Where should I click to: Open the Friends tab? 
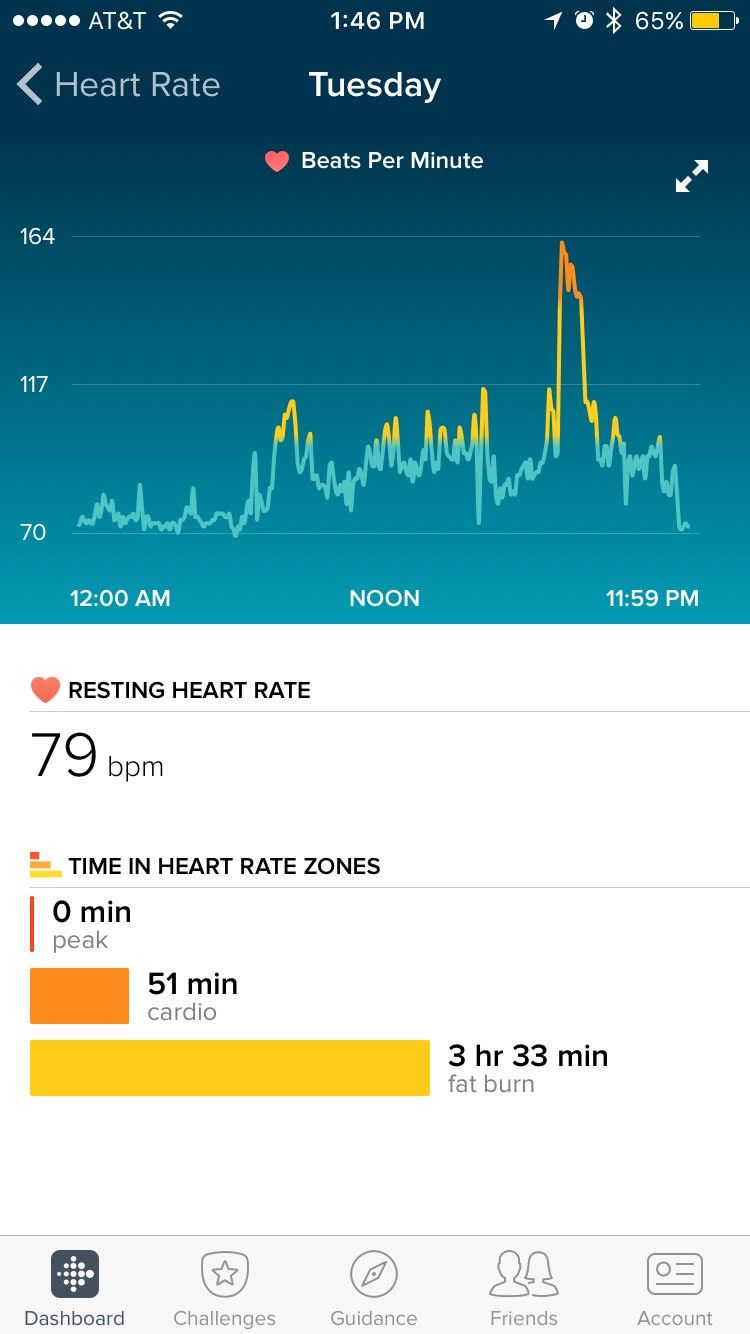point(524,1288)
